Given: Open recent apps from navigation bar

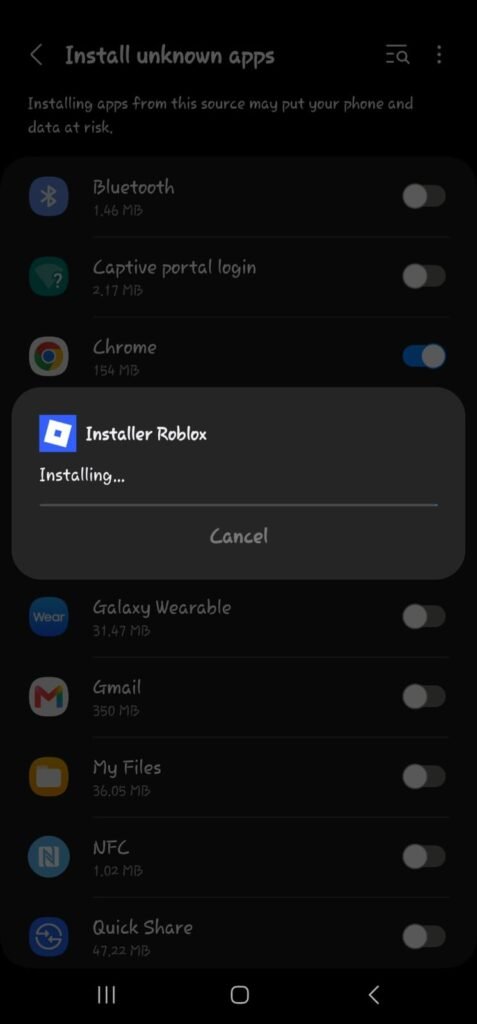Looking at the screenshot, I should (x=106, y=995).
